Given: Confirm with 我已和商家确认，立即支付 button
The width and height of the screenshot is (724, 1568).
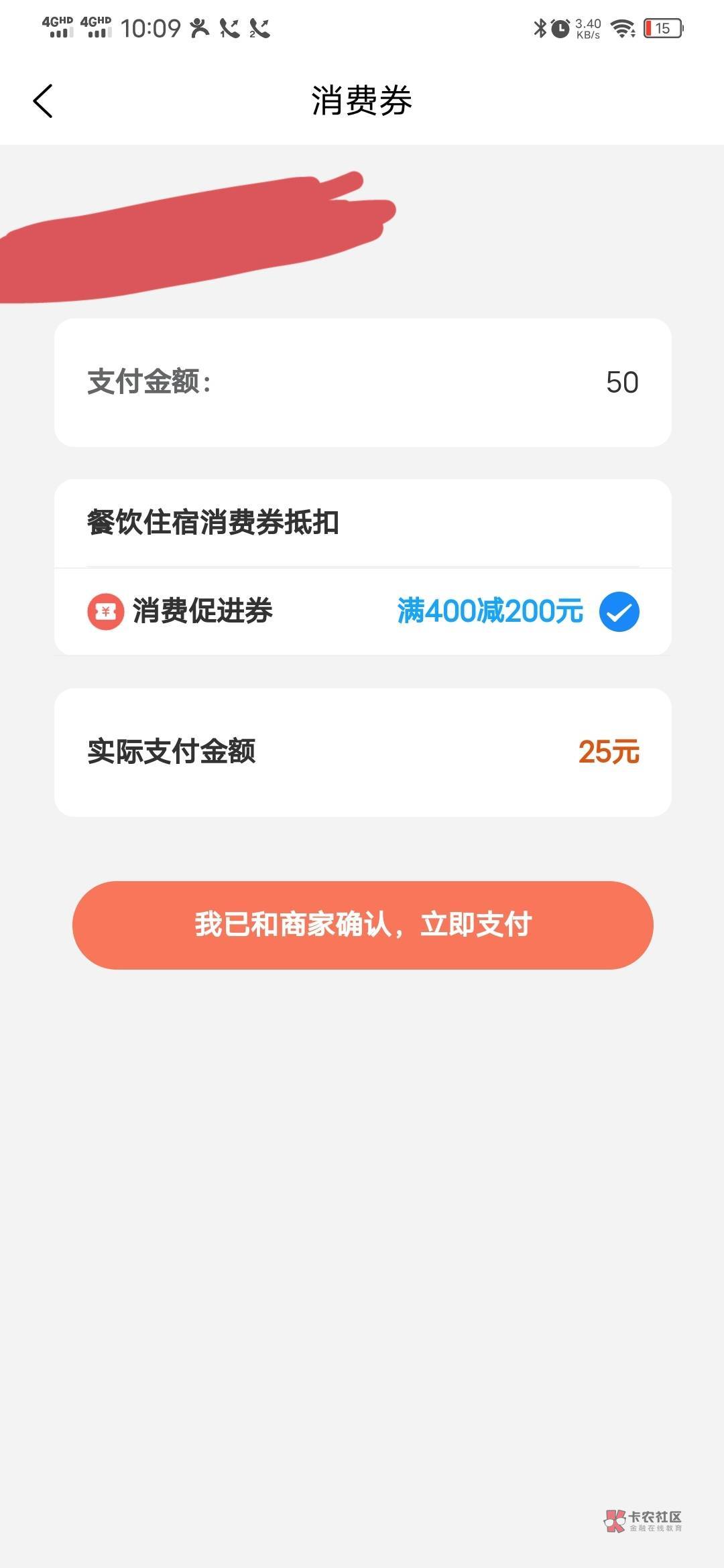Looking at the screenshot, I should coord(363,925).
